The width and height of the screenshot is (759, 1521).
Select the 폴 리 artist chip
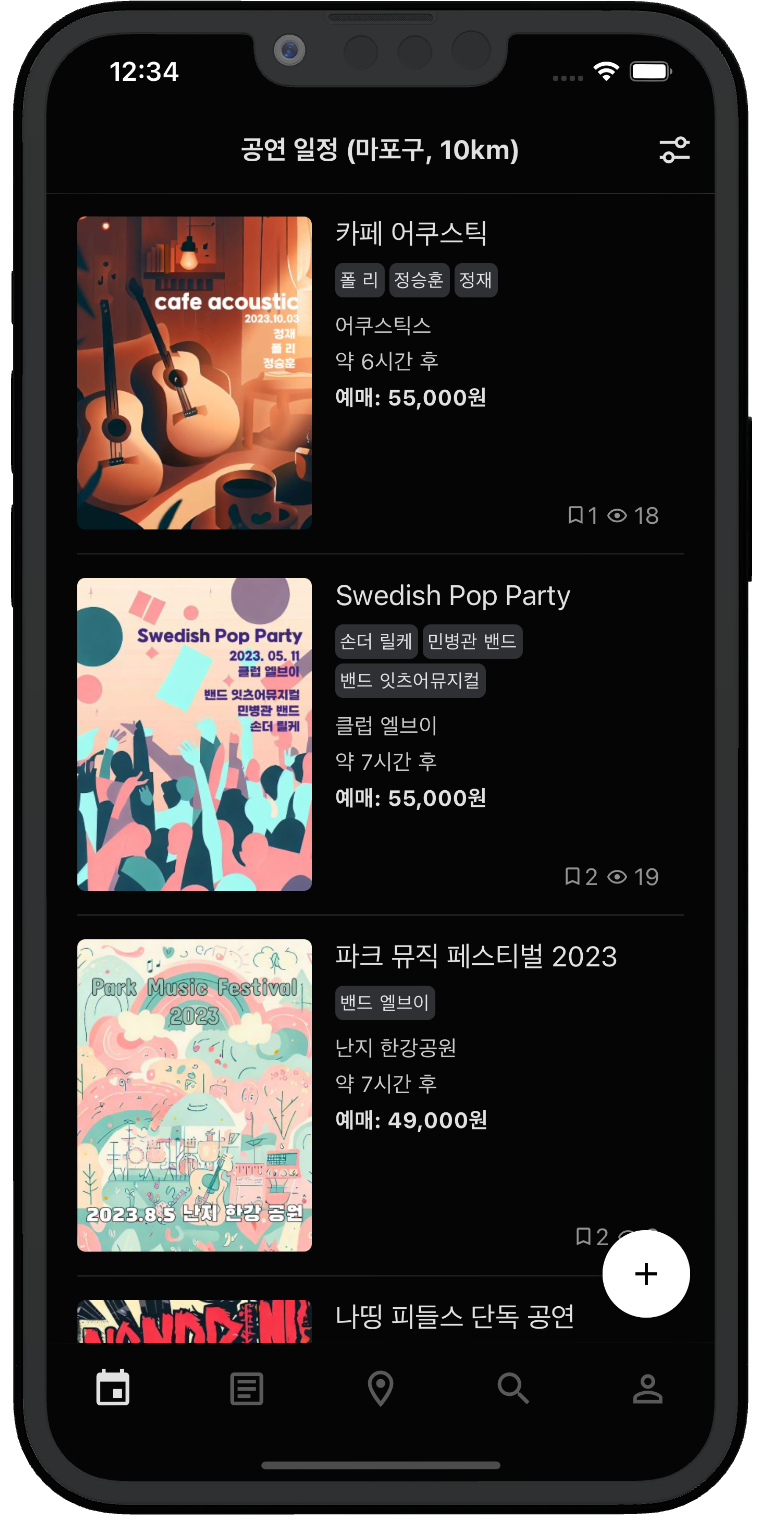(x=360, y=281)
